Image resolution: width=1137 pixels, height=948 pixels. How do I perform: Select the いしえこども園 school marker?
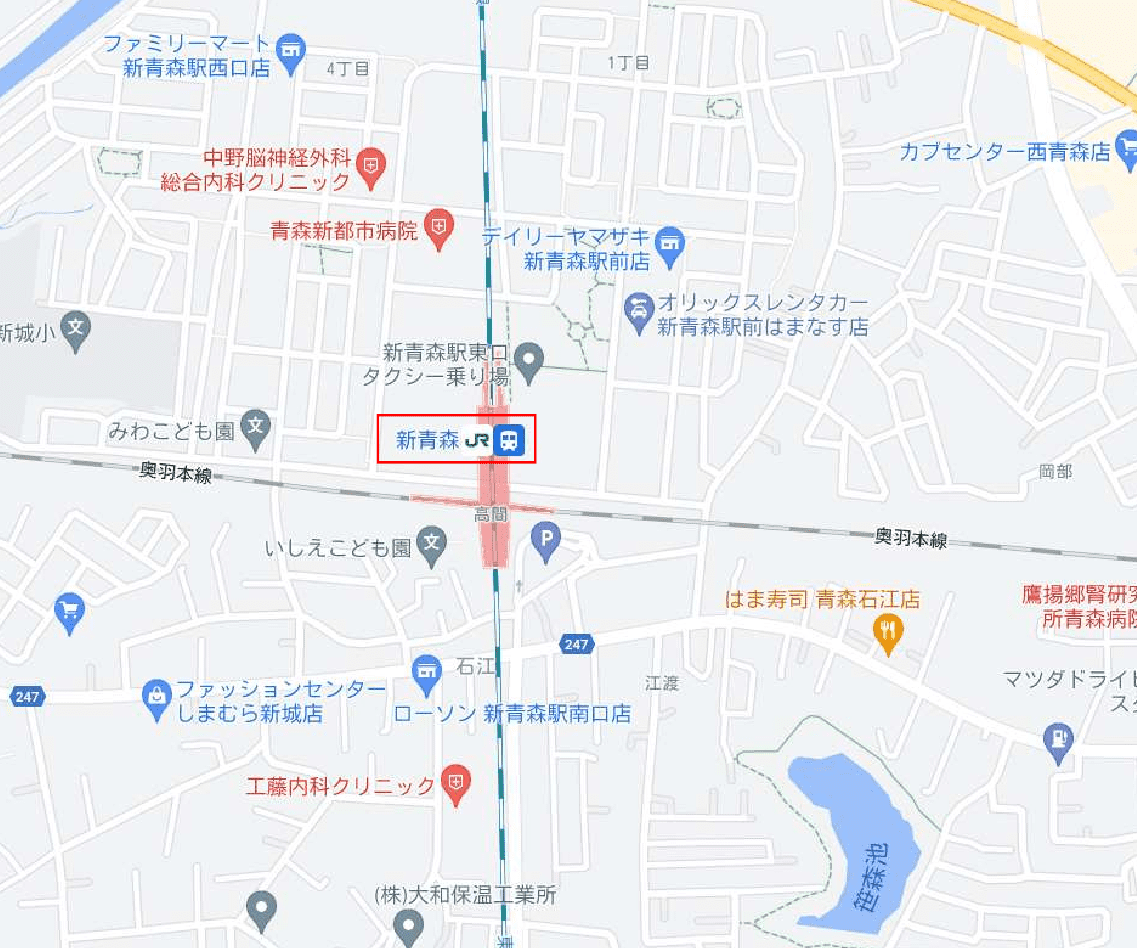(x=432, y=546)
